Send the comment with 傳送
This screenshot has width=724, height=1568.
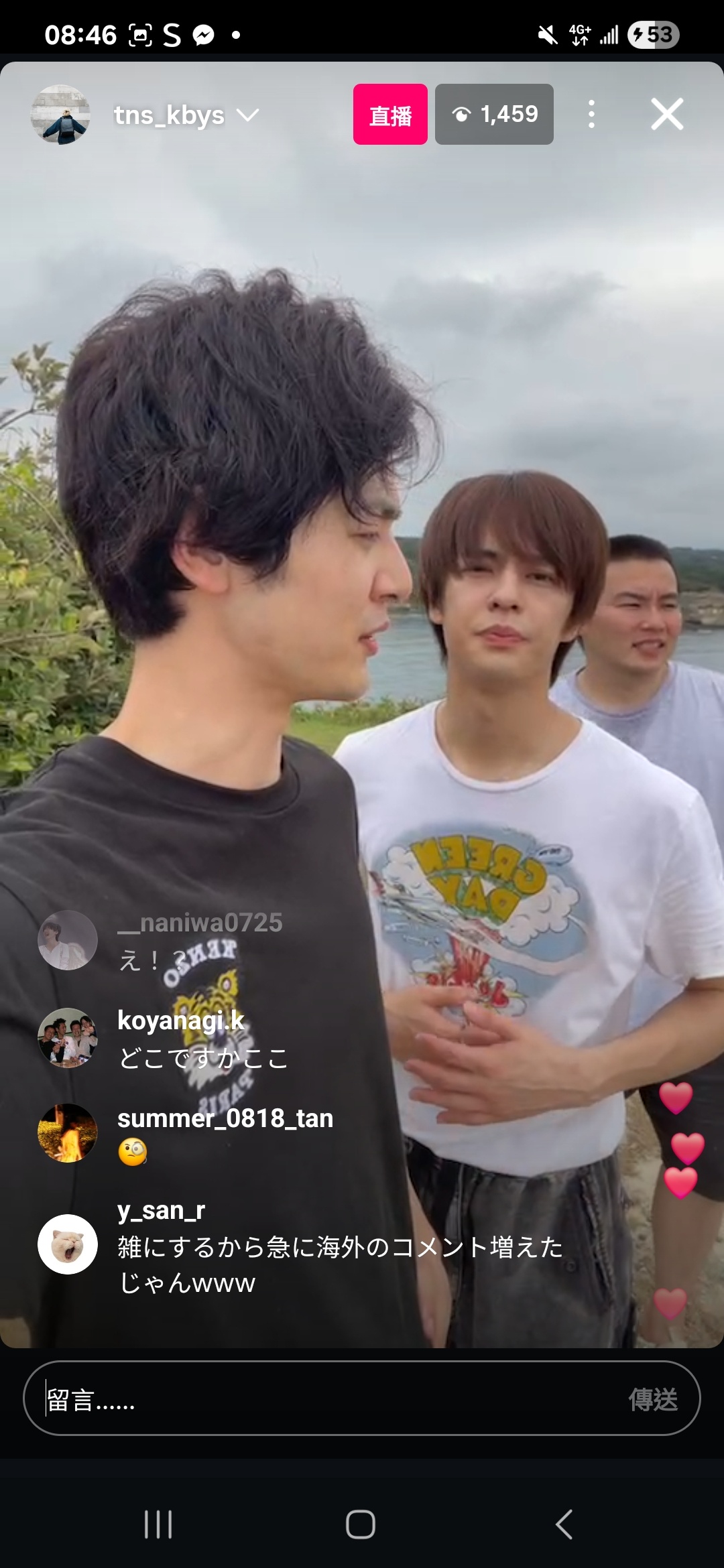pyautogui.click(x=652, y=1399)
